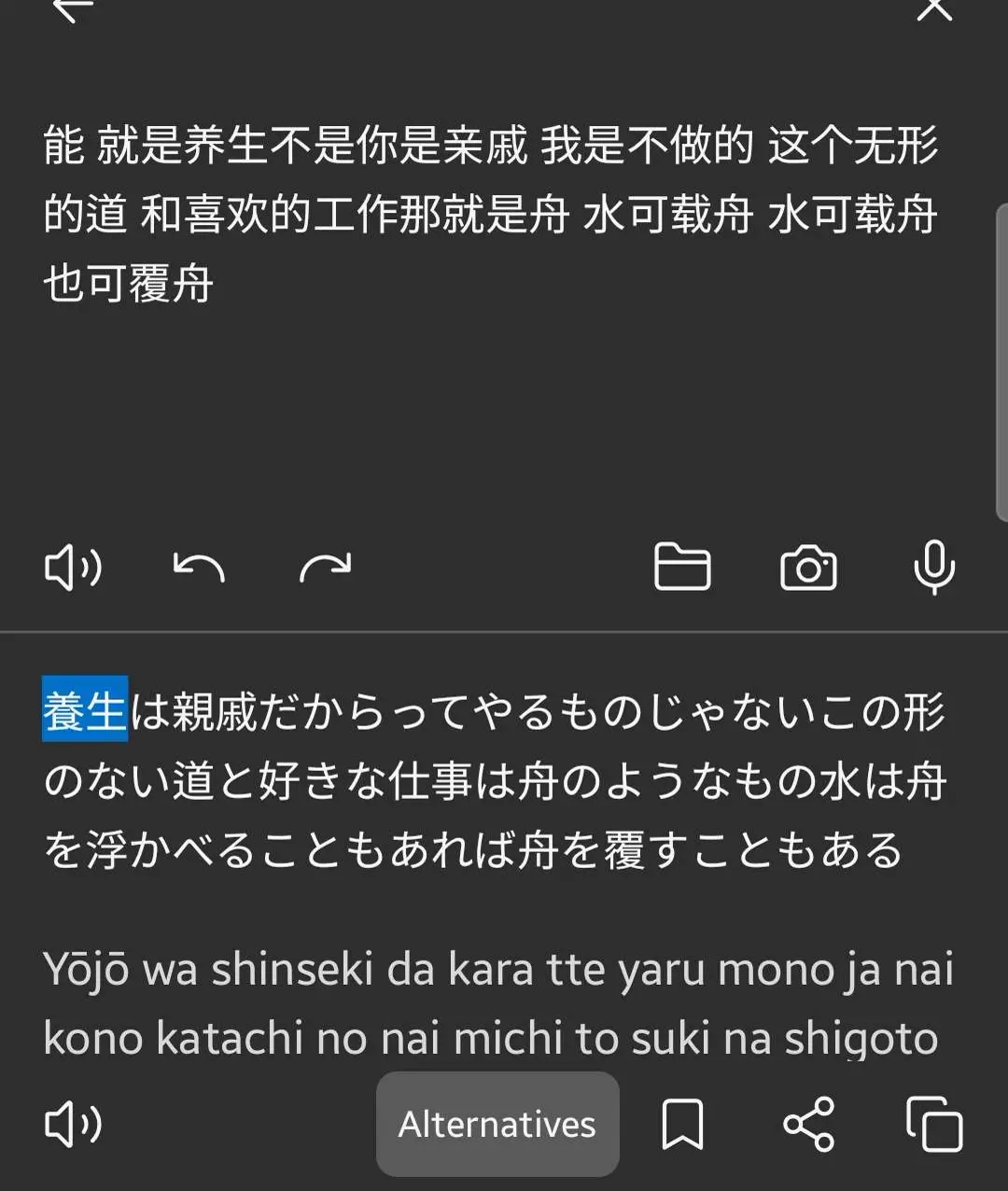Copy the Japanese translation

point(933,1124)
